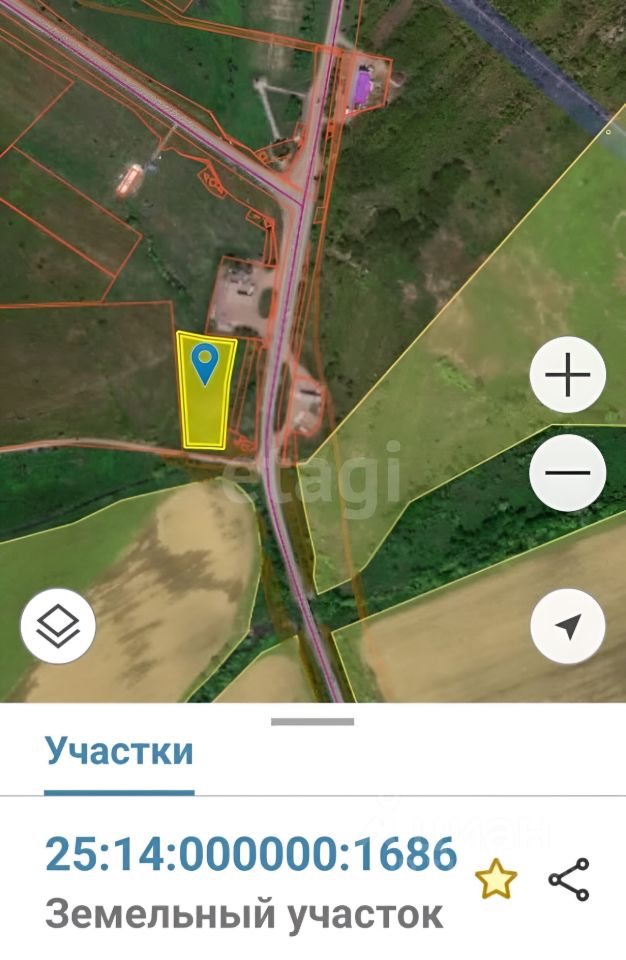Zoom in on the map

[x=567, y=376]
